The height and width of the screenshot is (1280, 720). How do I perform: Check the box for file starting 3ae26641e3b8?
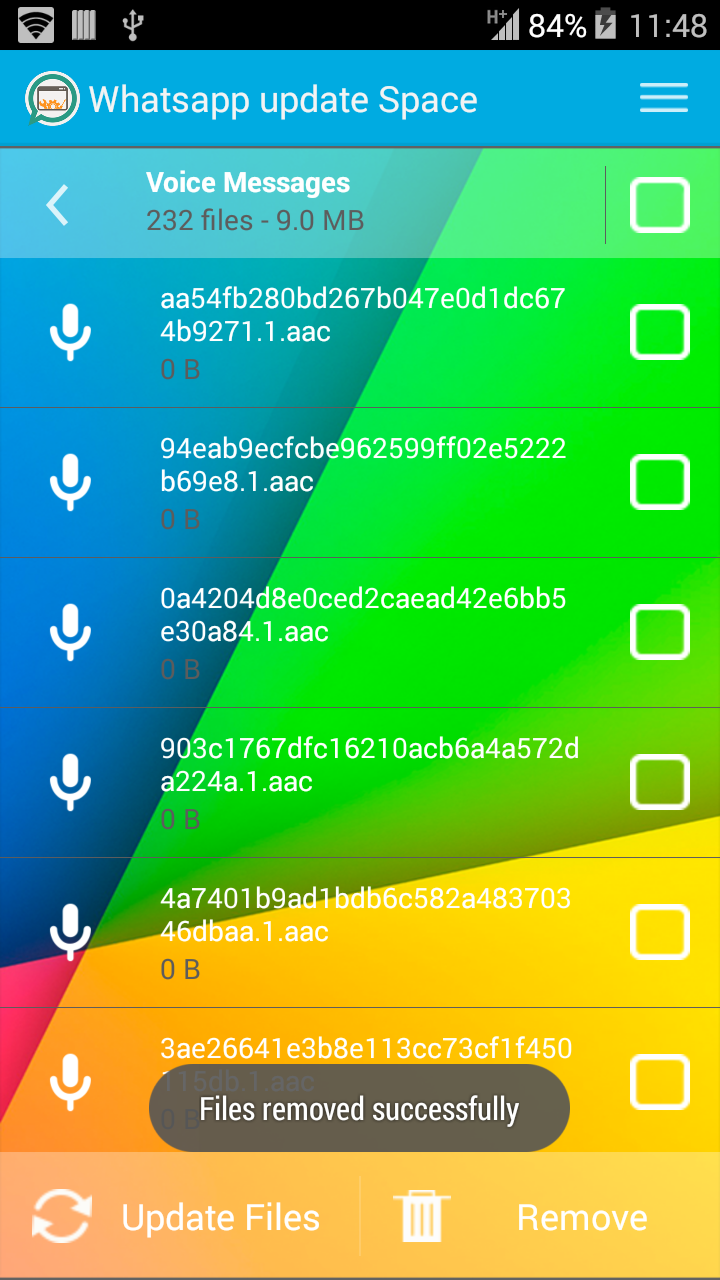coord(660,1082)
